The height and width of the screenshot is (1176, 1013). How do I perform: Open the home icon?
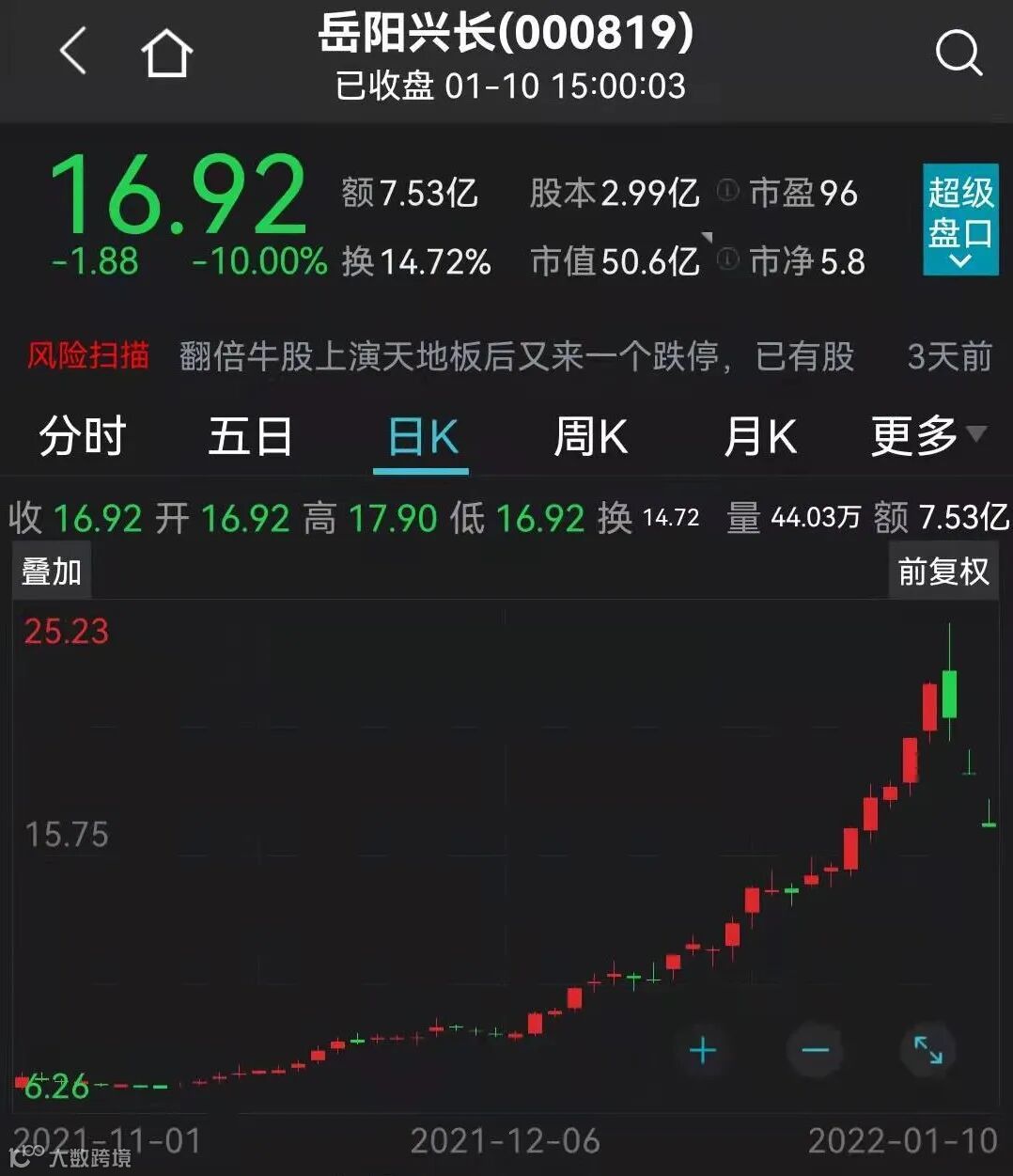click(x=166, y=53)
